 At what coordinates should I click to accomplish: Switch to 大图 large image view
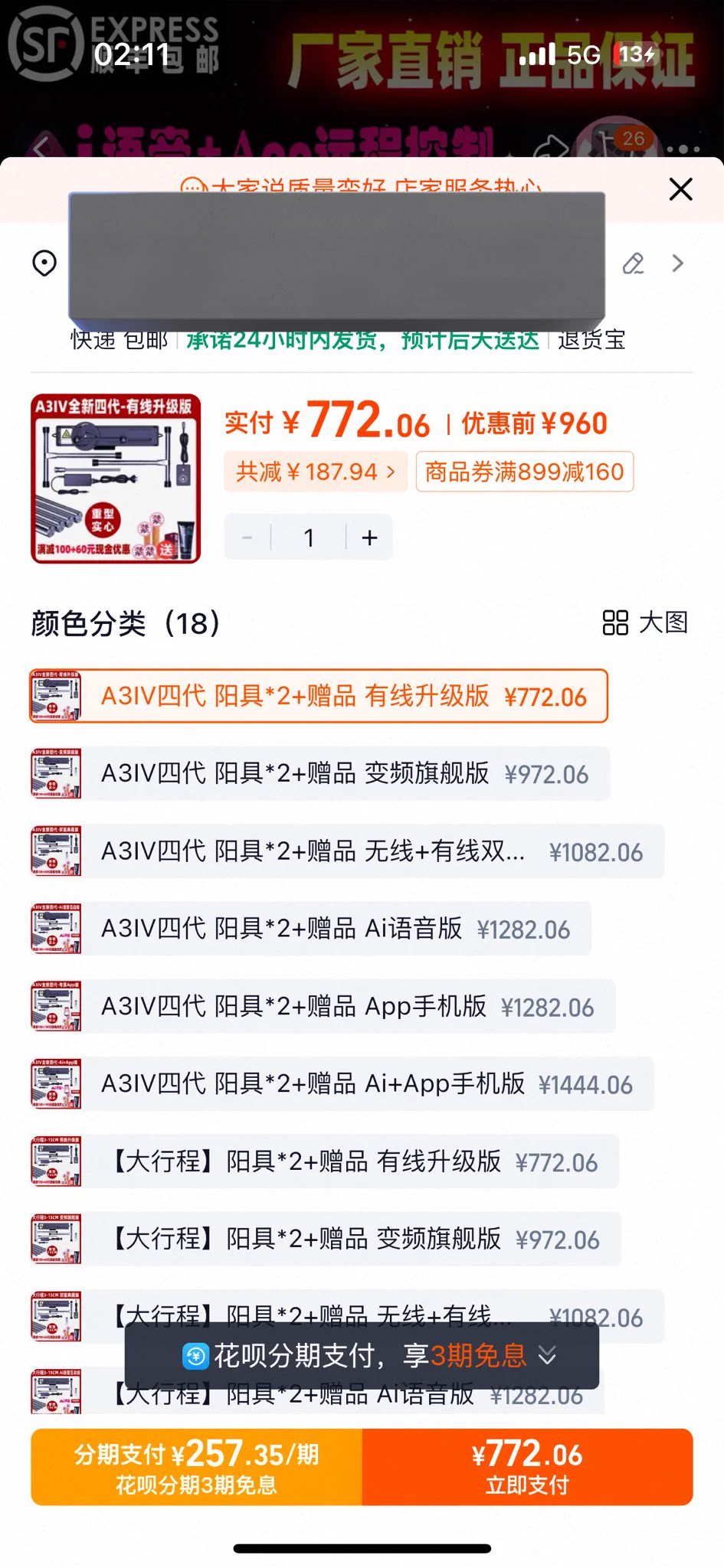[x=645, y=622]
